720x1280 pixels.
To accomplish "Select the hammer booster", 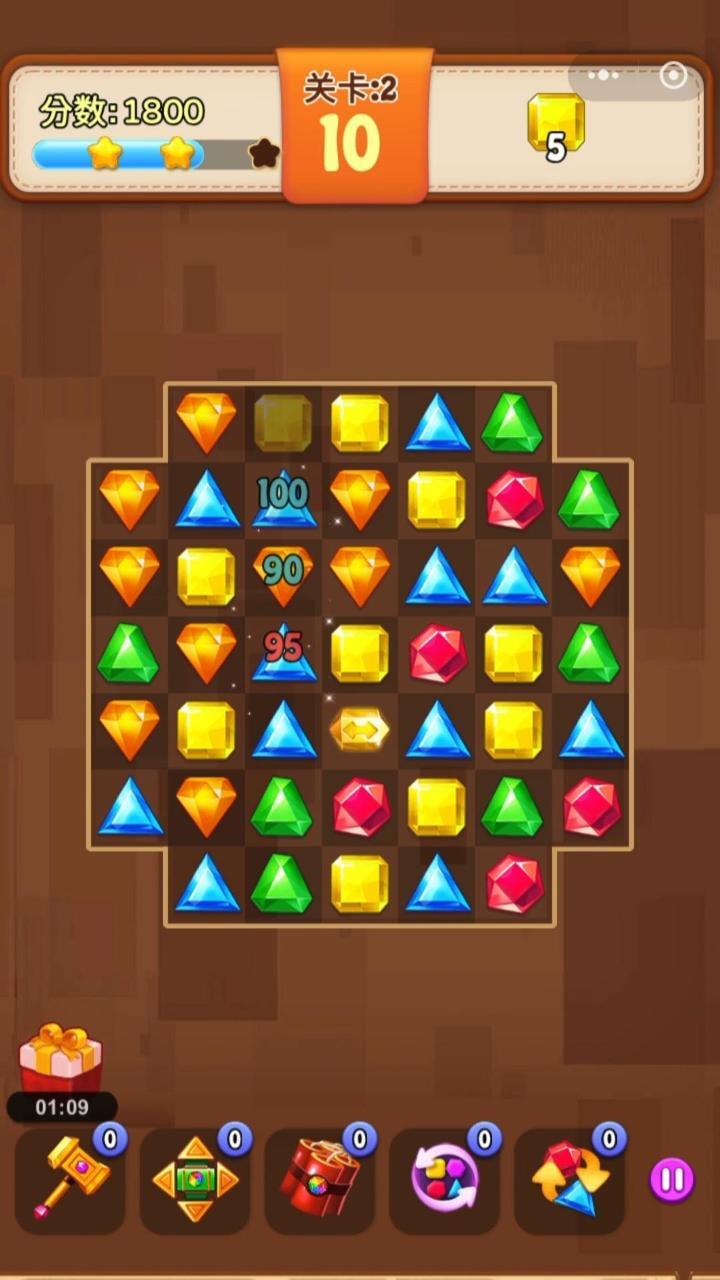I will click(70, 1180).
